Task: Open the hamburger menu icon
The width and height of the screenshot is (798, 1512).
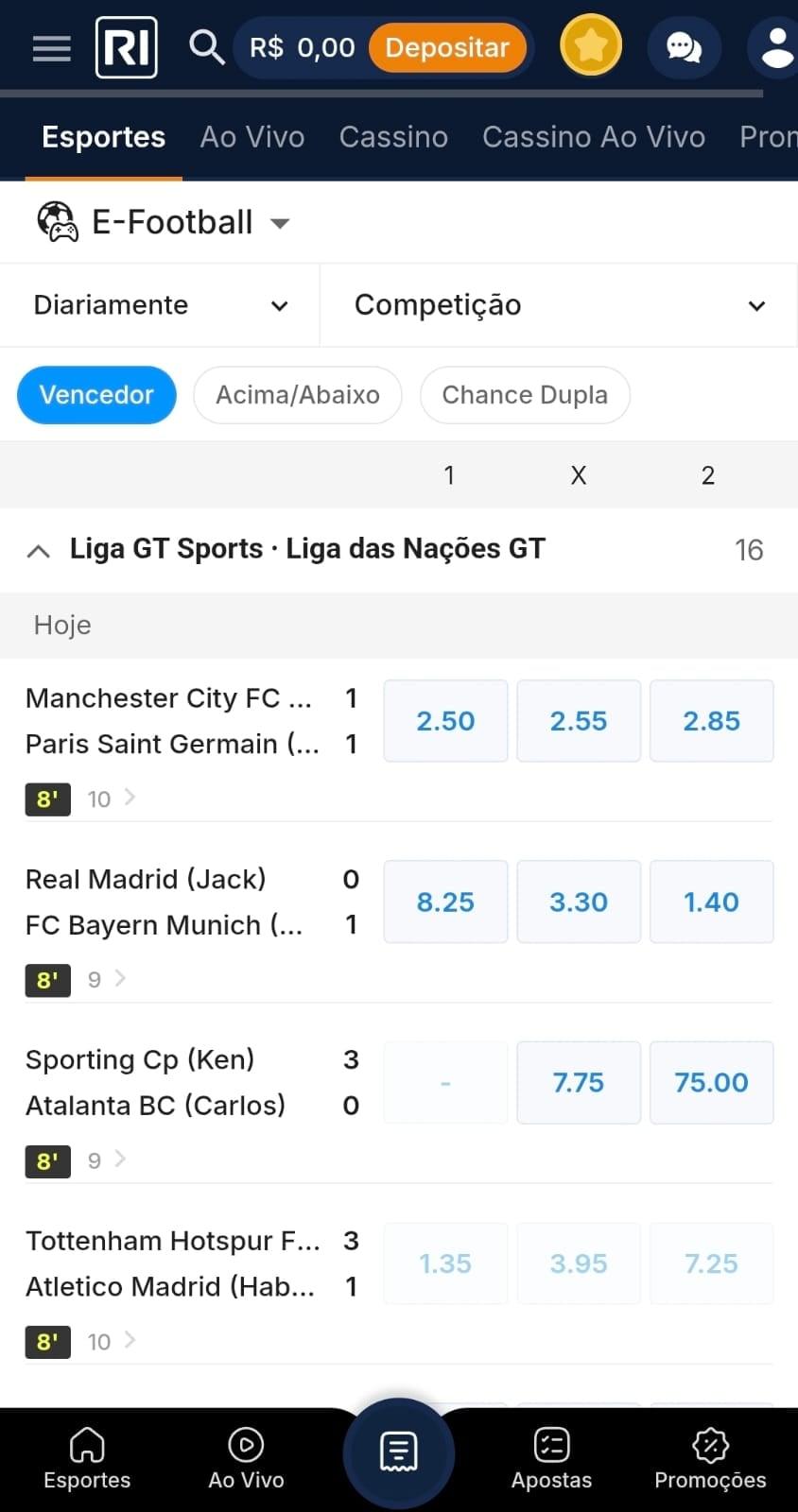Action: tap(51, 47)
